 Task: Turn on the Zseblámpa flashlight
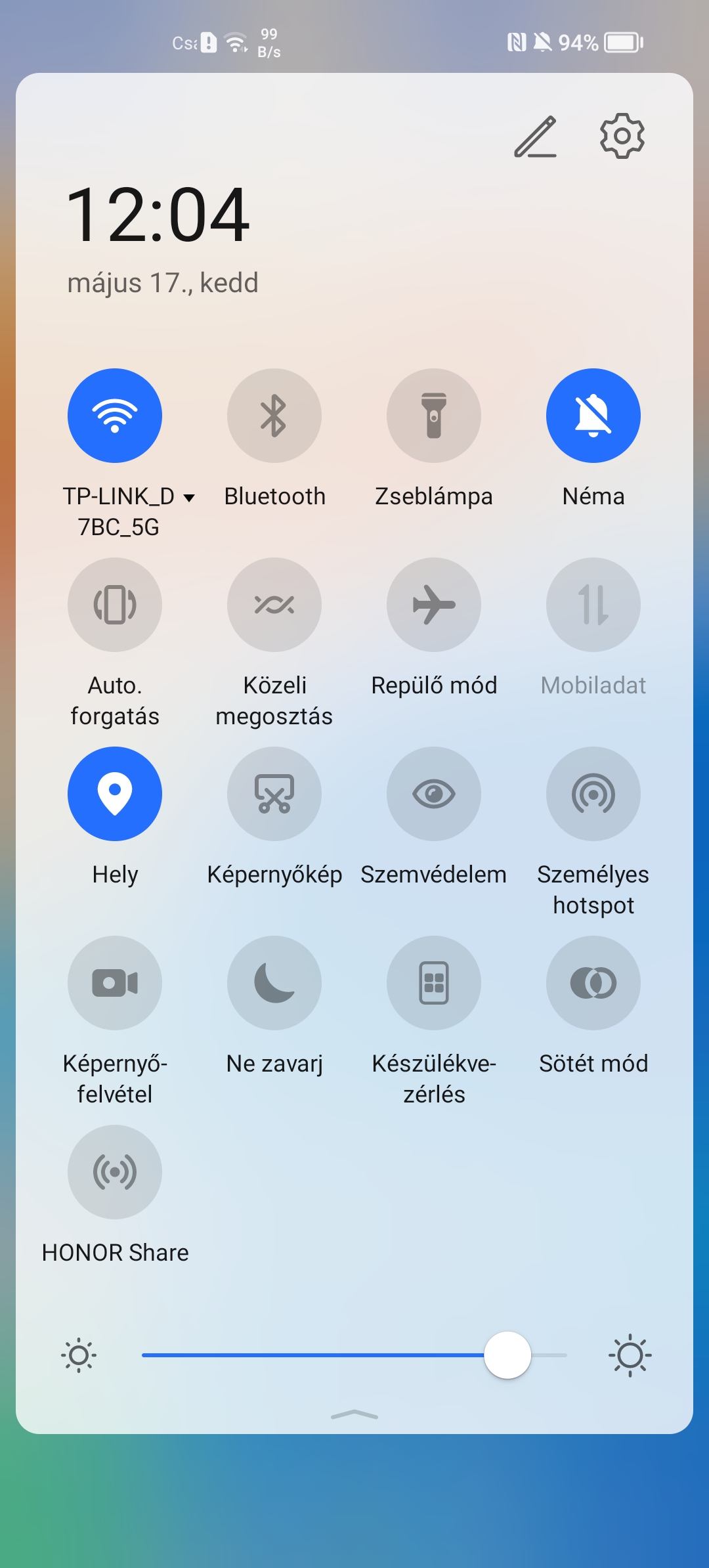click(x=434, y=416)
